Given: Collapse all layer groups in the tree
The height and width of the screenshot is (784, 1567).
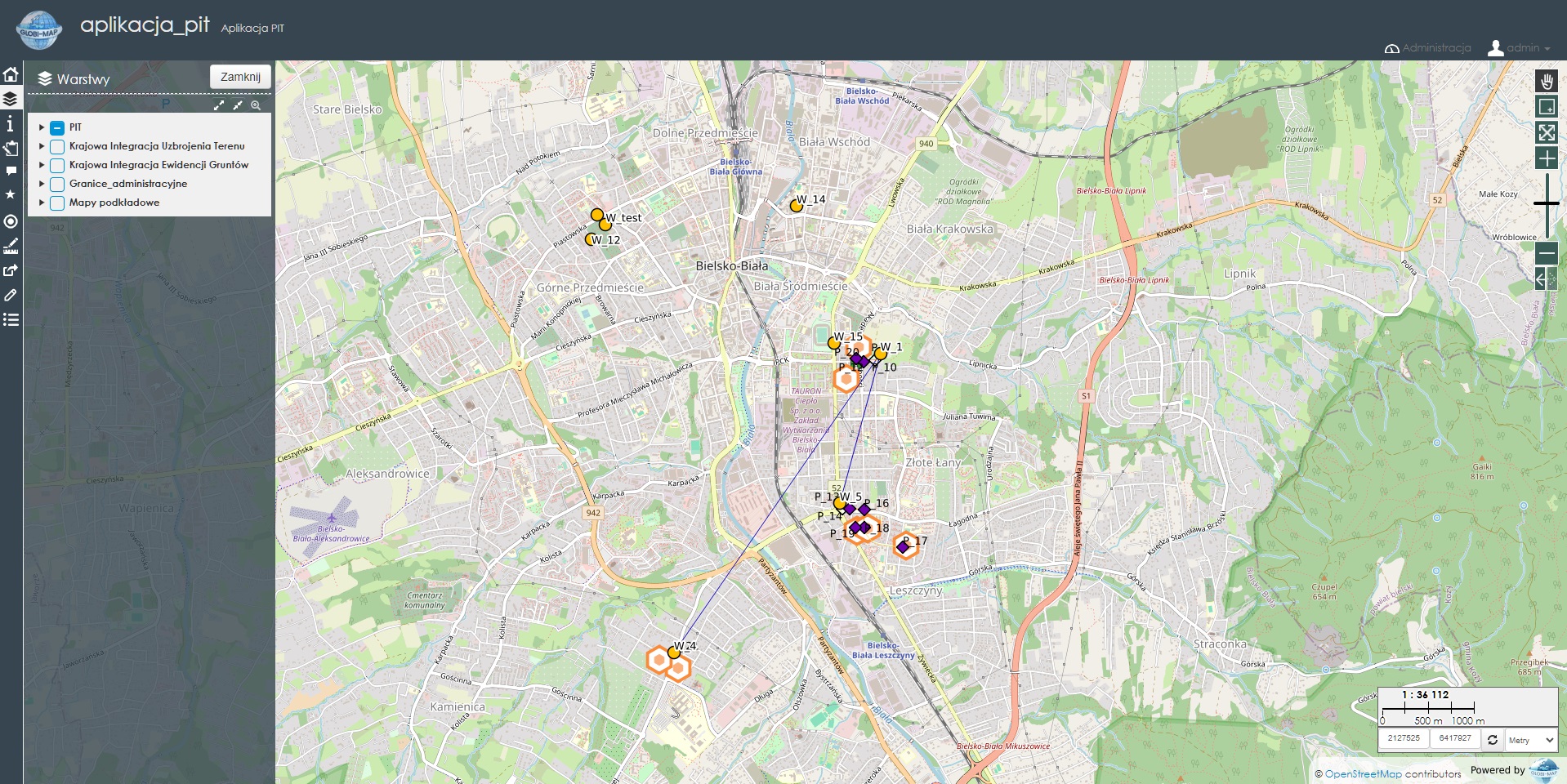Looking at the screenshot, I should point(238,105).
